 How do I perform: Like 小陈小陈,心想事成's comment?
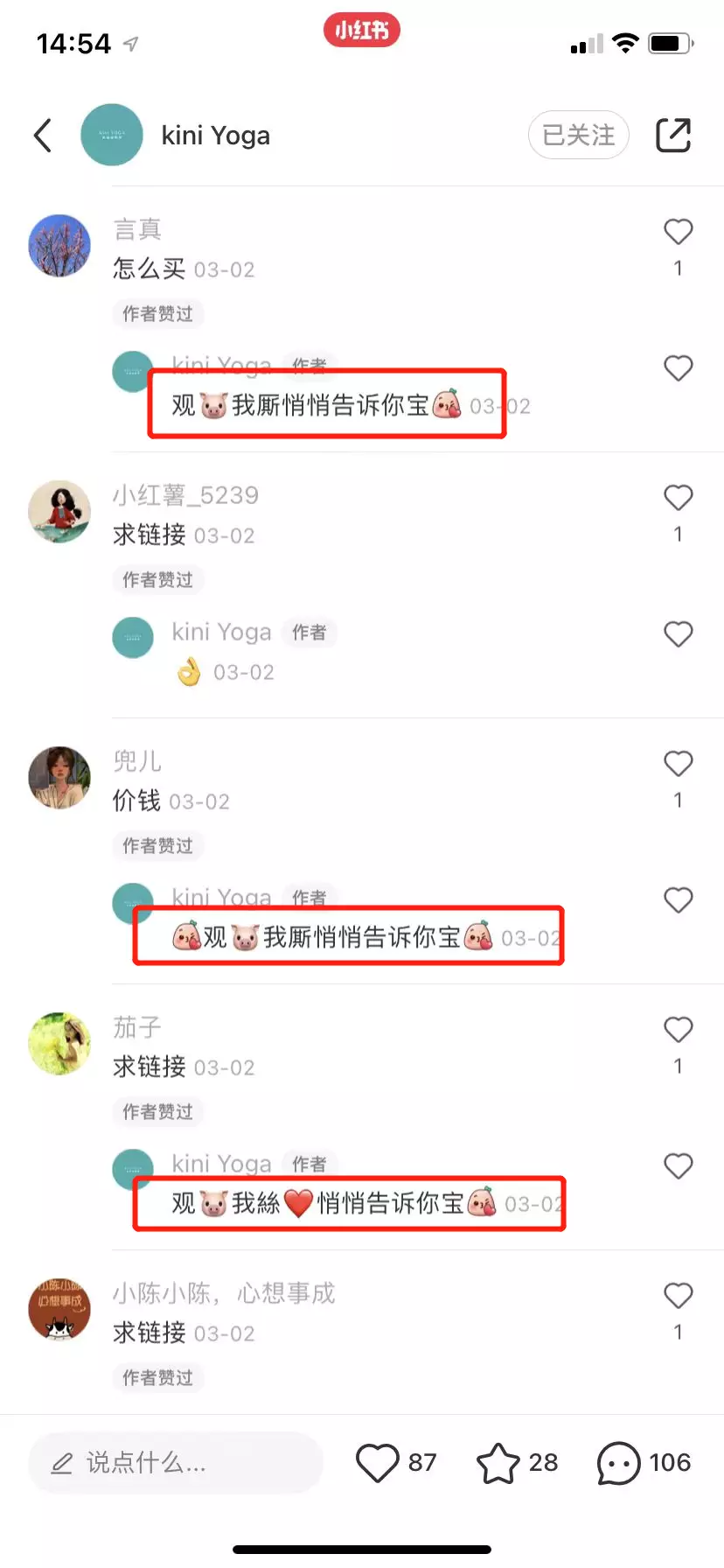coord(678,1296)
